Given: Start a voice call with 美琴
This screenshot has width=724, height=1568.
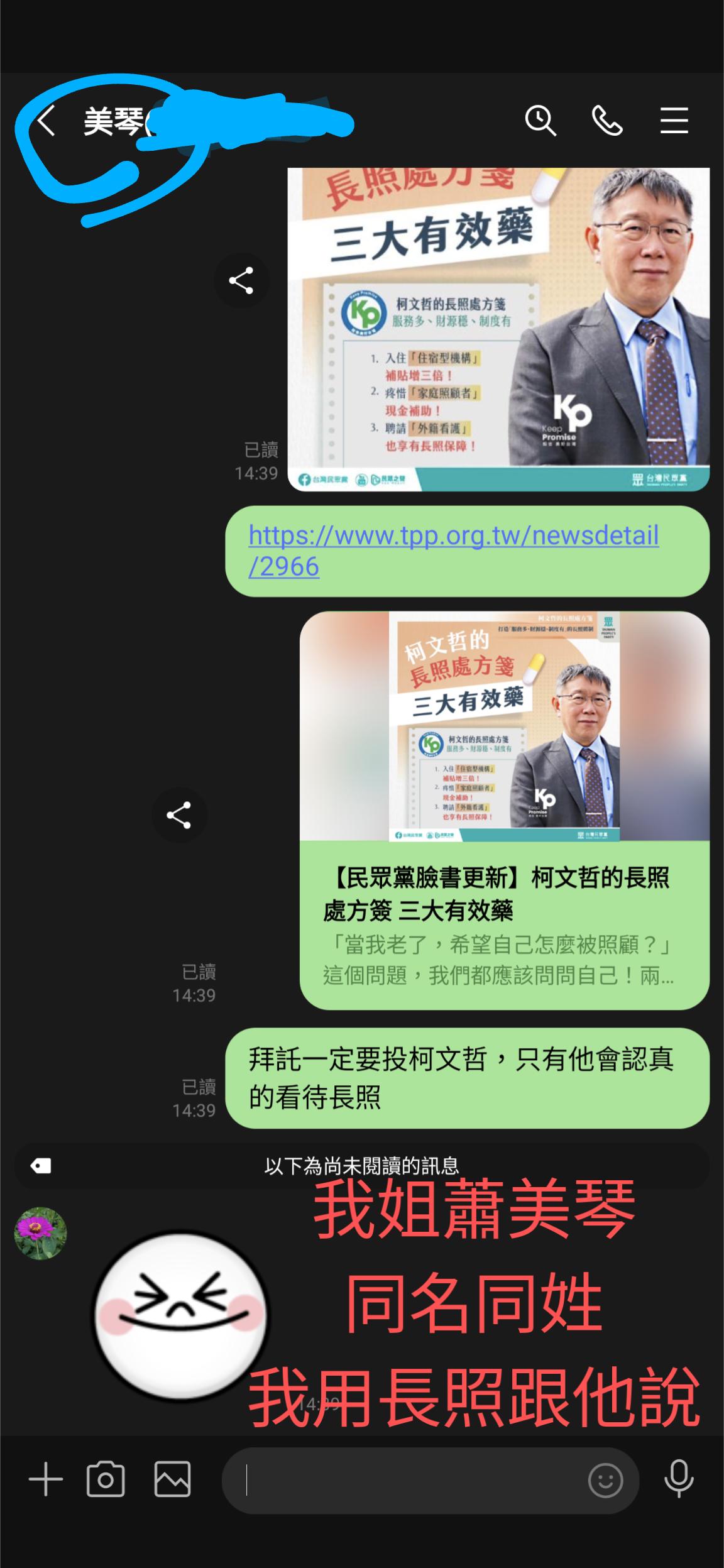Looking at the screenshot, I should pos(607,121).
